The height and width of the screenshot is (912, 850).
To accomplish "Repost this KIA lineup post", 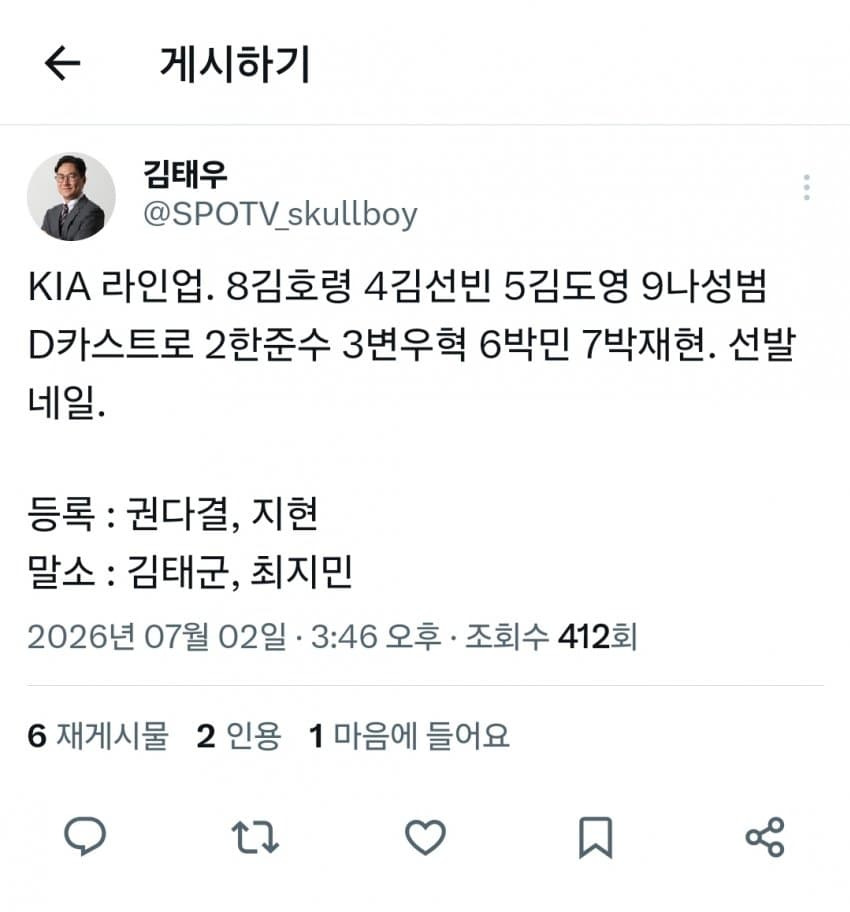I will [x=255, y=837].
